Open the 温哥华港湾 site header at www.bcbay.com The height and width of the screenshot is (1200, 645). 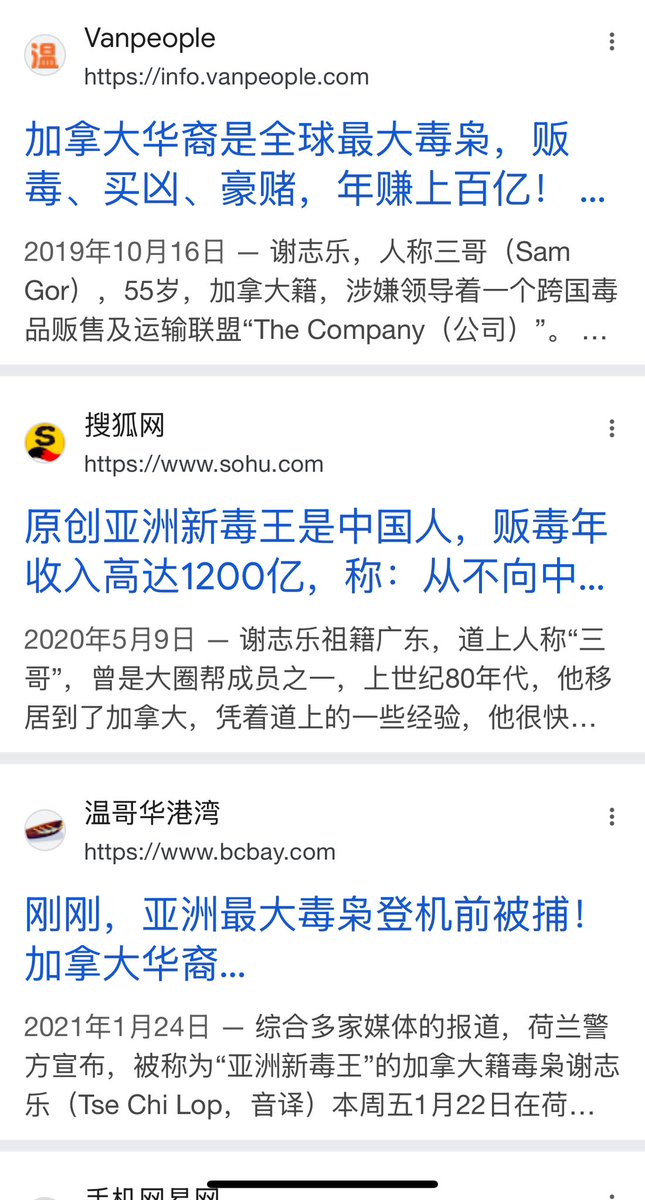[180, 832]
